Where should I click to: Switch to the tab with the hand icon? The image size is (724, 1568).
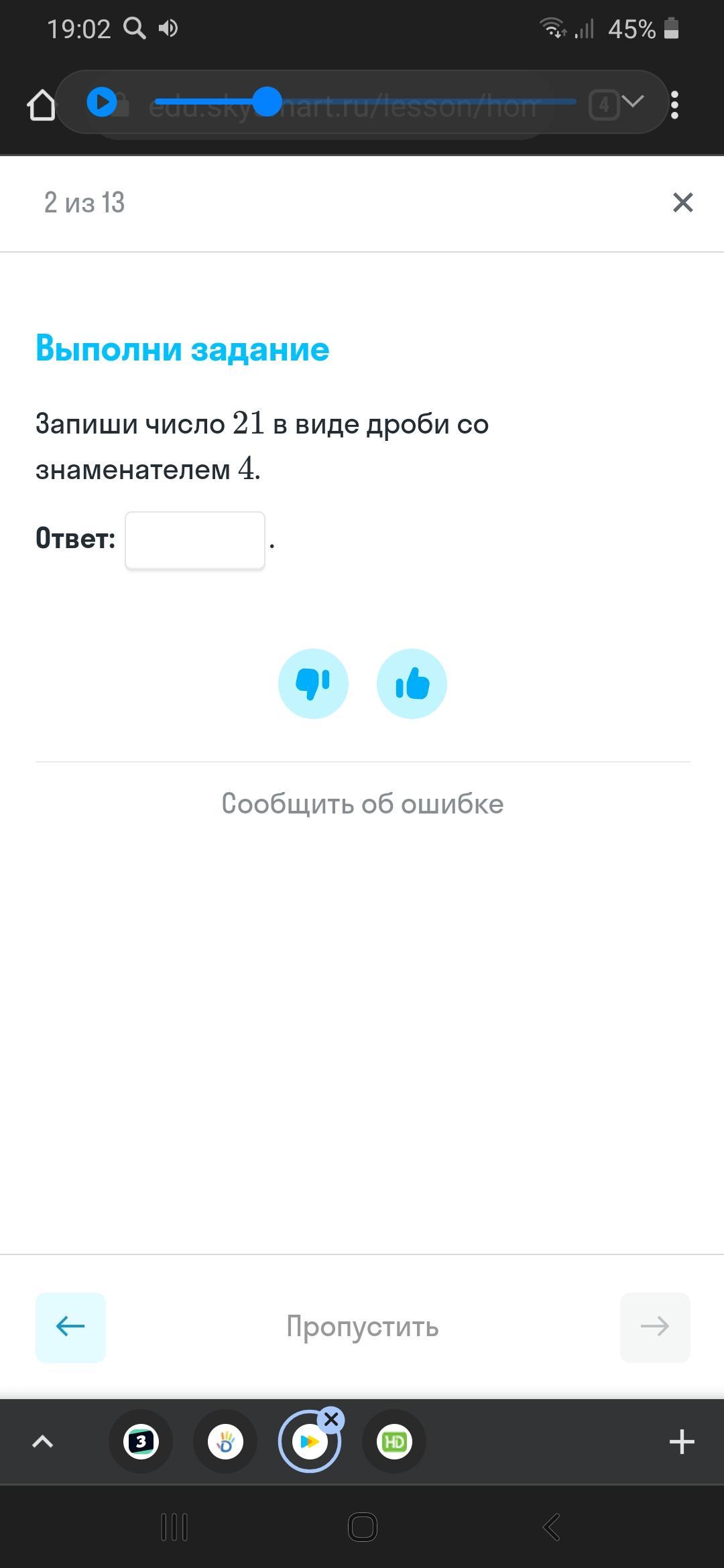tap(225, 1441)
